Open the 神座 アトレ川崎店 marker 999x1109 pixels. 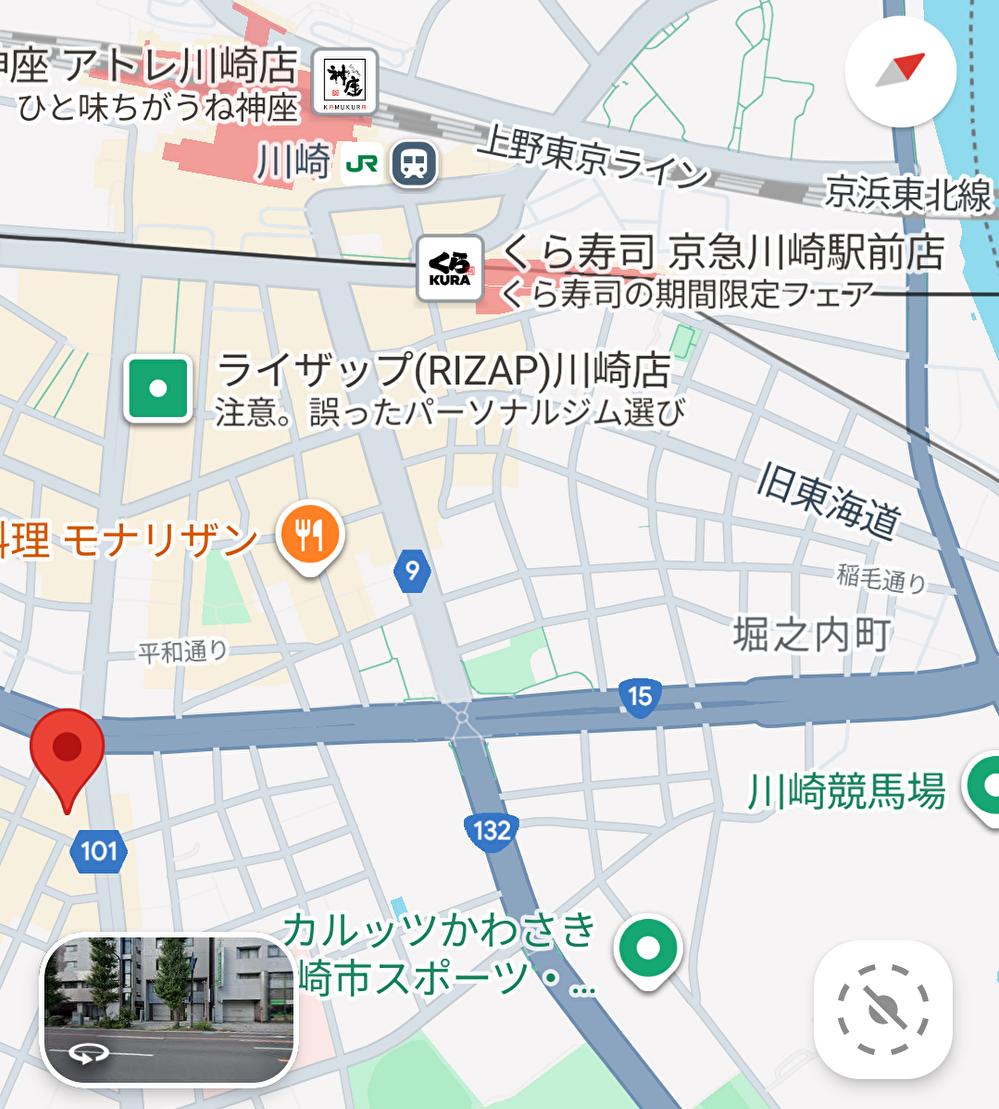click(x=346, y=81)
